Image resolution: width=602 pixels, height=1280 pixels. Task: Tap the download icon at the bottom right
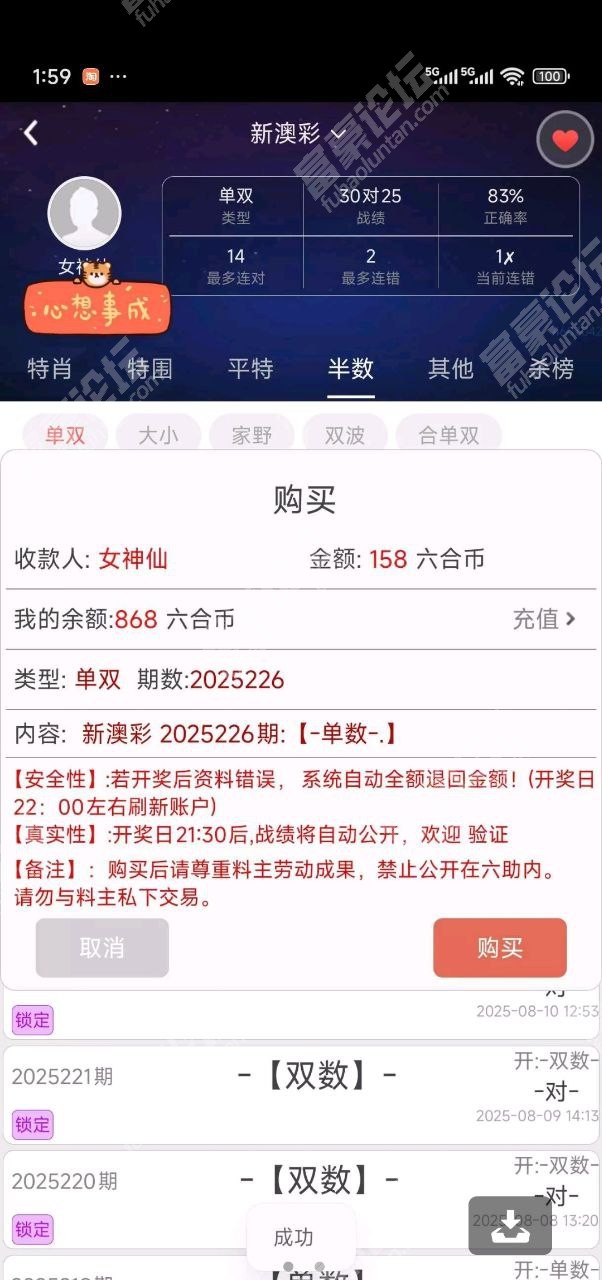click(x=510, y=1226)
